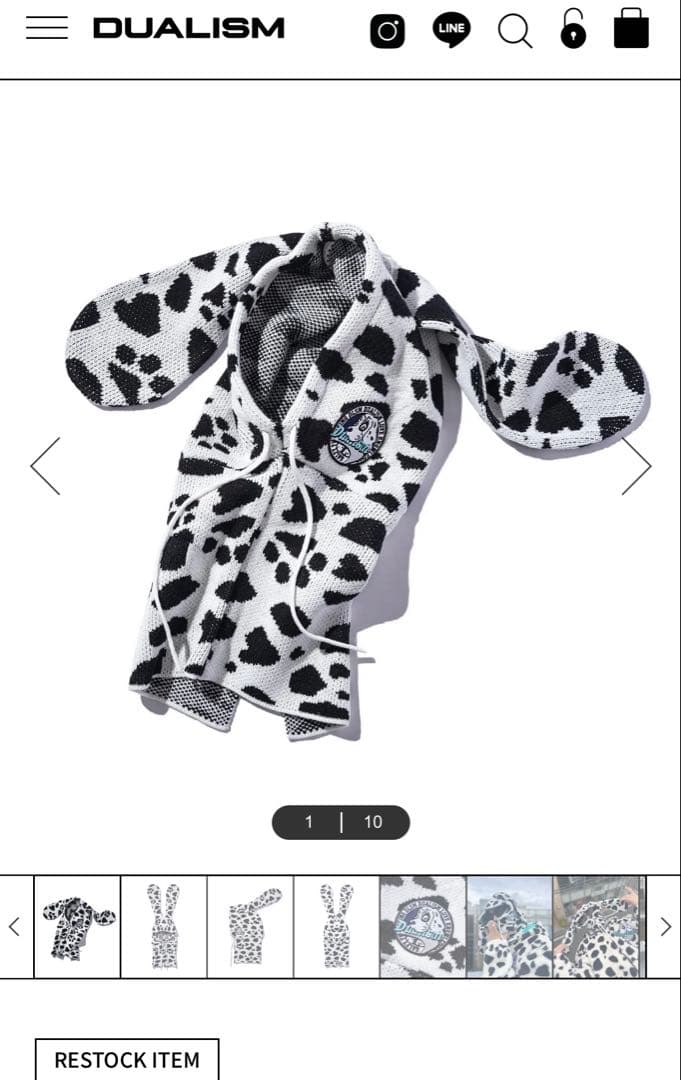Open the login lock icon
This screenshot has height=1080, width=681.
click(x=573, y=29)
